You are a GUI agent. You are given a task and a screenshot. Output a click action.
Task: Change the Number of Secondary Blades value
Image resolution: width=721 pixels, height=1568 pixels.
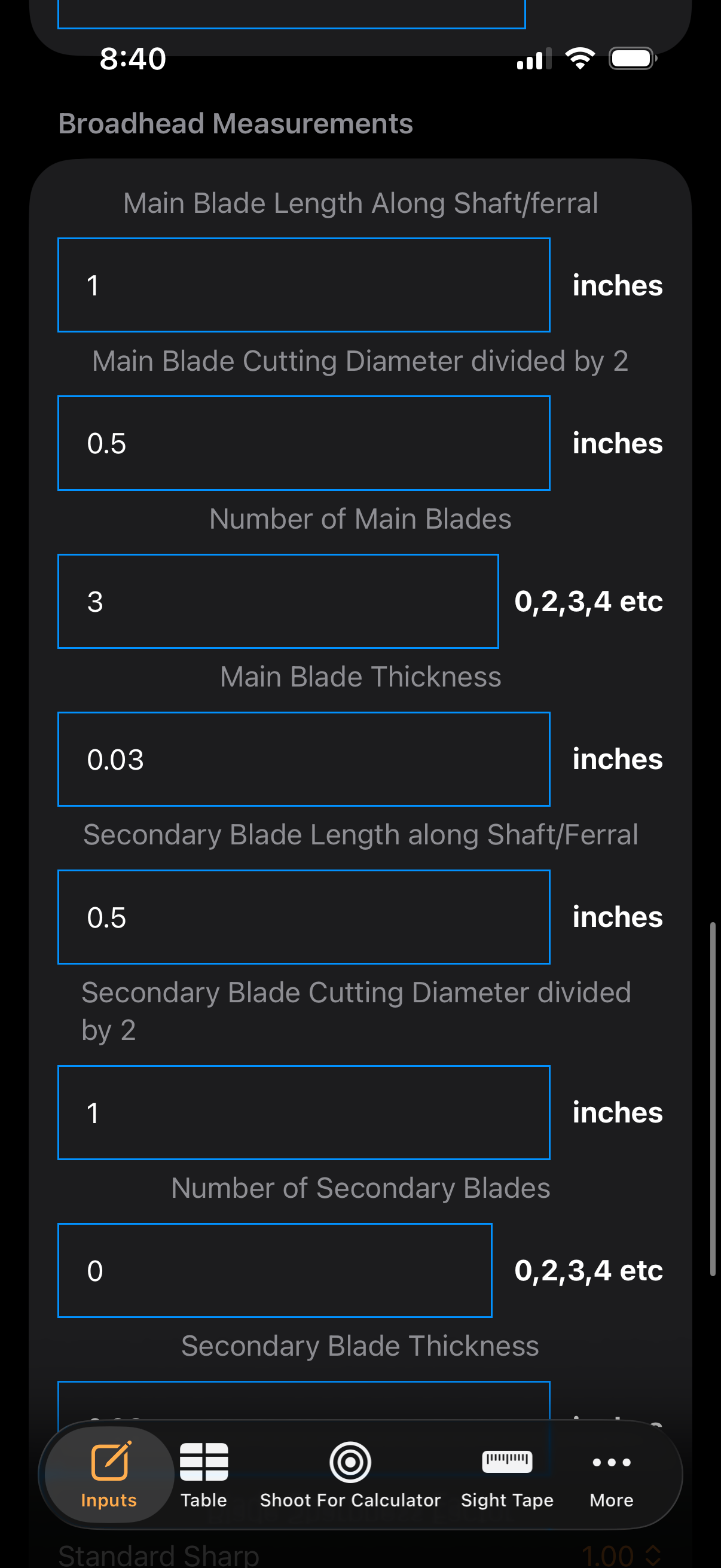point(274,1270)
